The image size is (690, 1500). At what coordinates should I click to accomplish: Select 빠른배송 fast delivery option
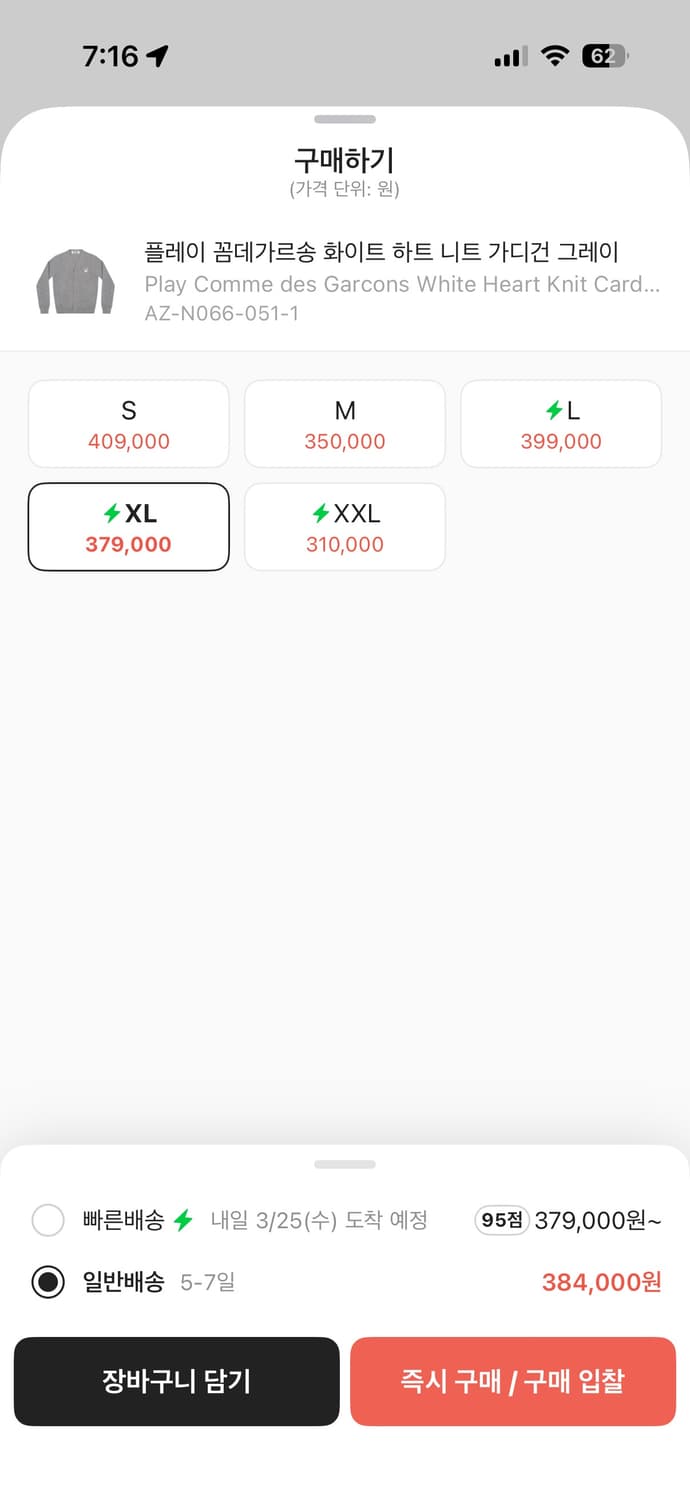pyautogui.click(x=48, y=1220)
